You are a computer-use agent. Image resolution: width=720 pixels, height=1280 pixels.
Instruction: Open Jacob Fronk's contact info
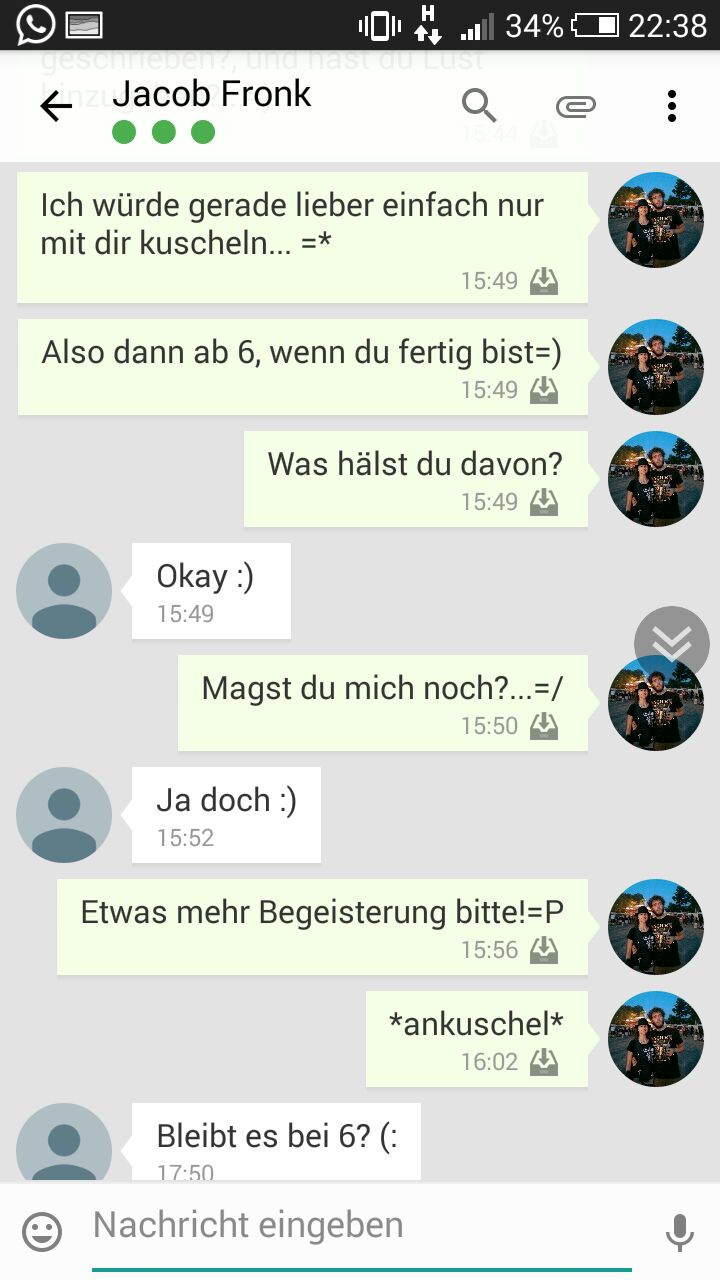click(211, 95)
